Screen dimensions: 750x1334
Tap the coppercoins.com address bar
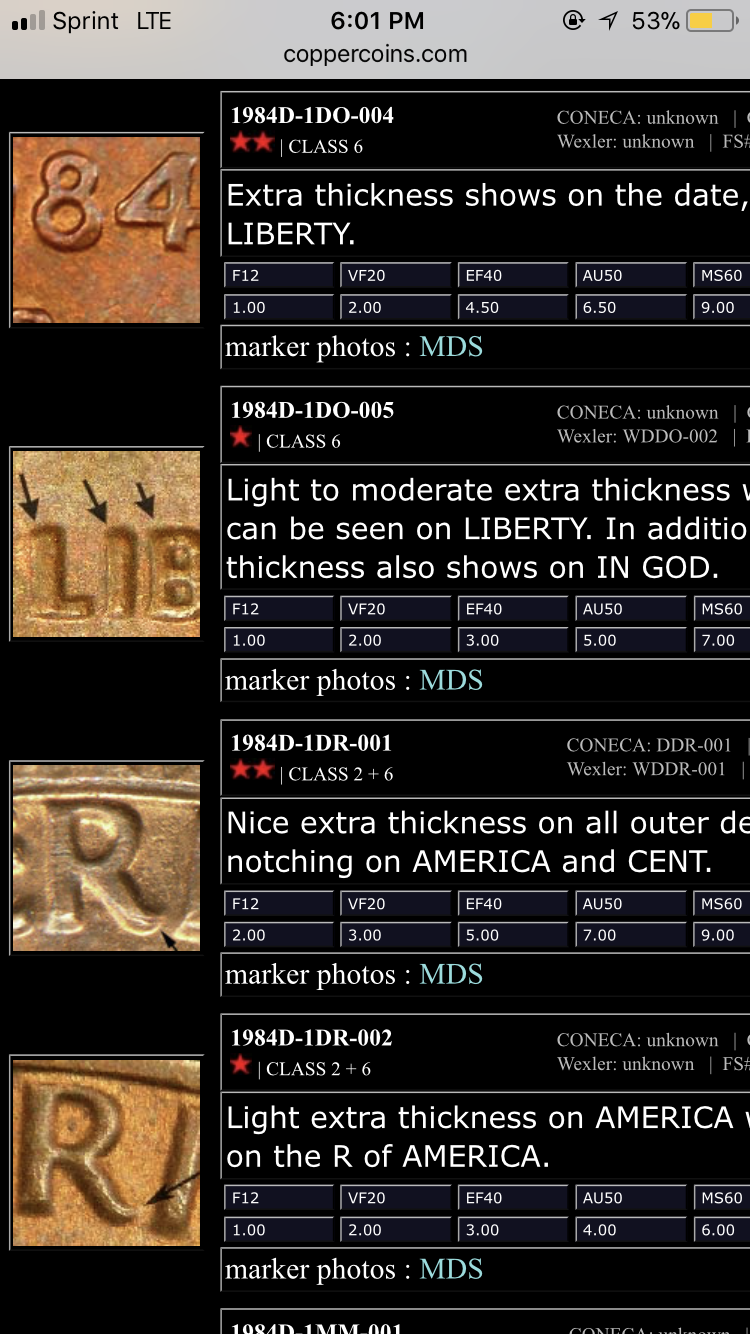point(375,54)
